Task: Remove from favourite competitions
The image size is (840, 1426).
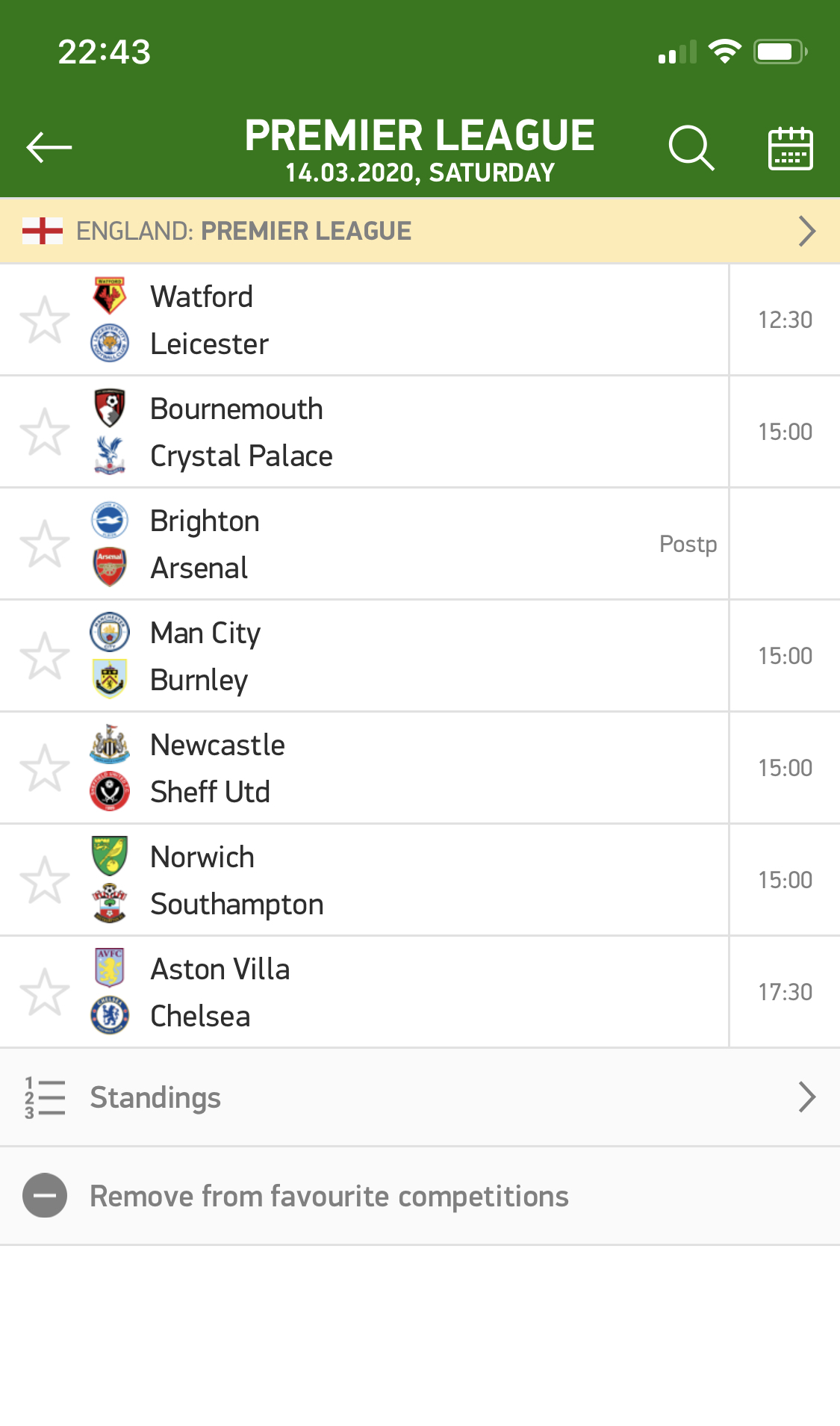Action: (x=420, y=1196)
